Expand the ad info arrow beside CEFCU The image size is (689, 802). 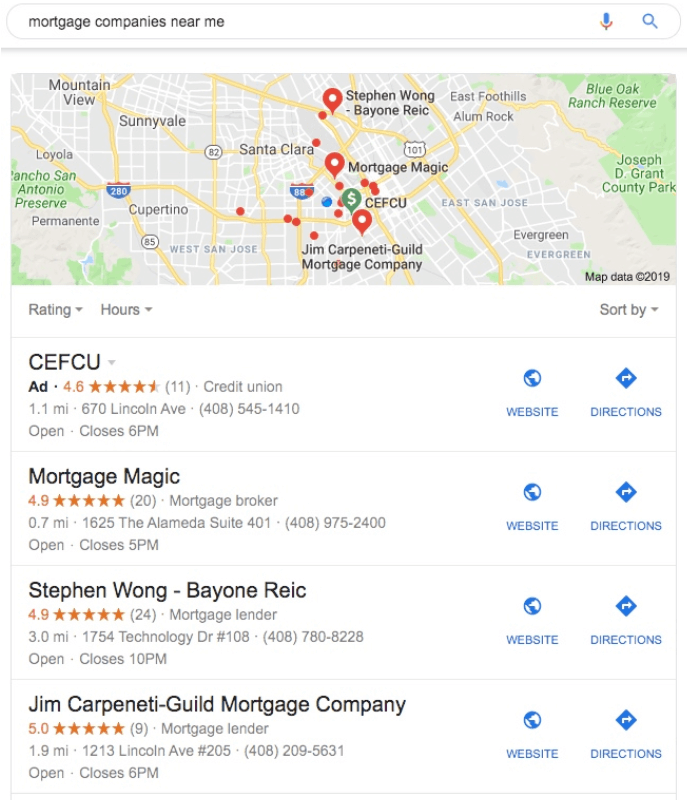click(112, 363)
